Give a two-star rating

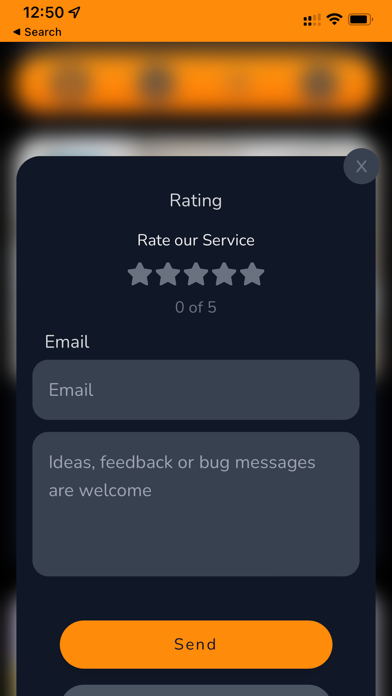click(x=168, y=274)
